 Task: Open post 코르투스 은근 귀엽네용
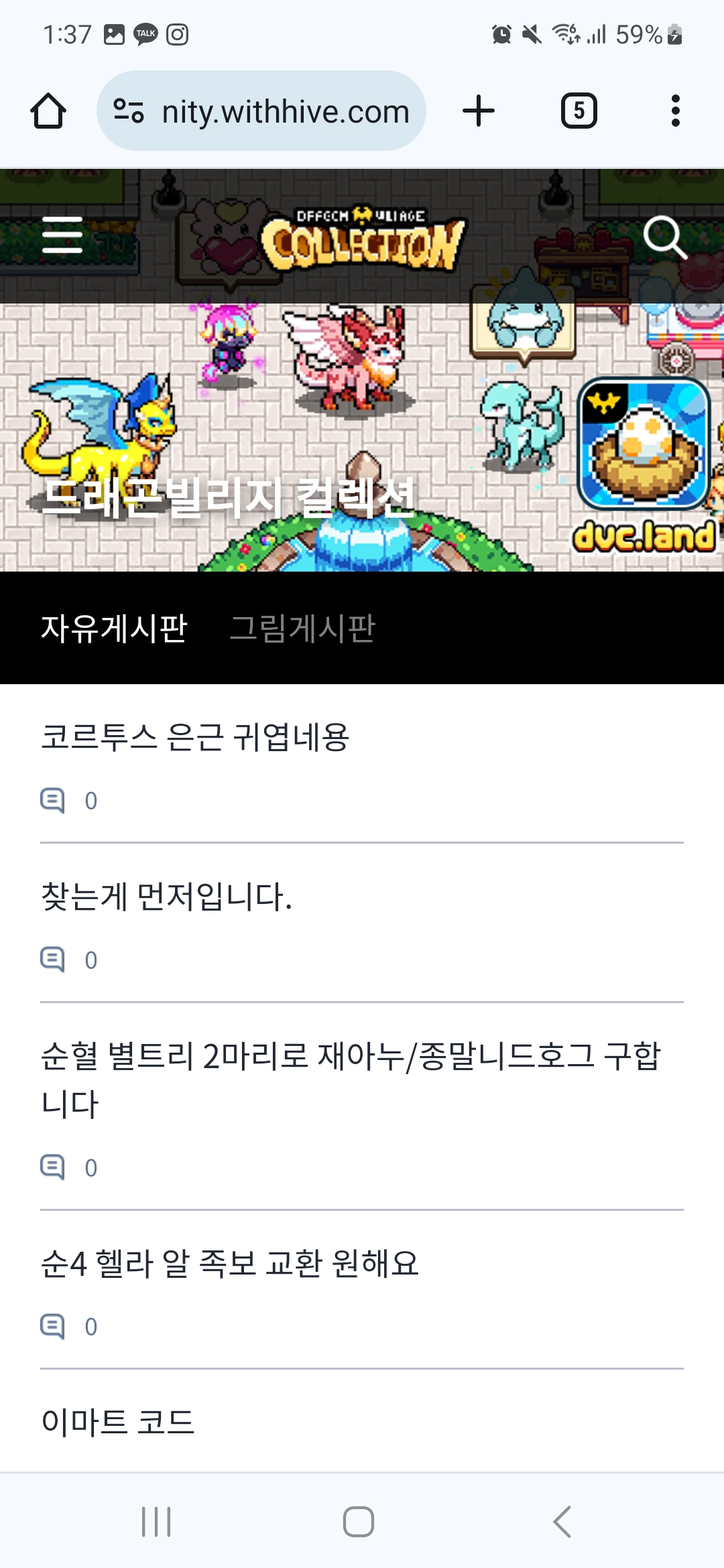(195, 738)
